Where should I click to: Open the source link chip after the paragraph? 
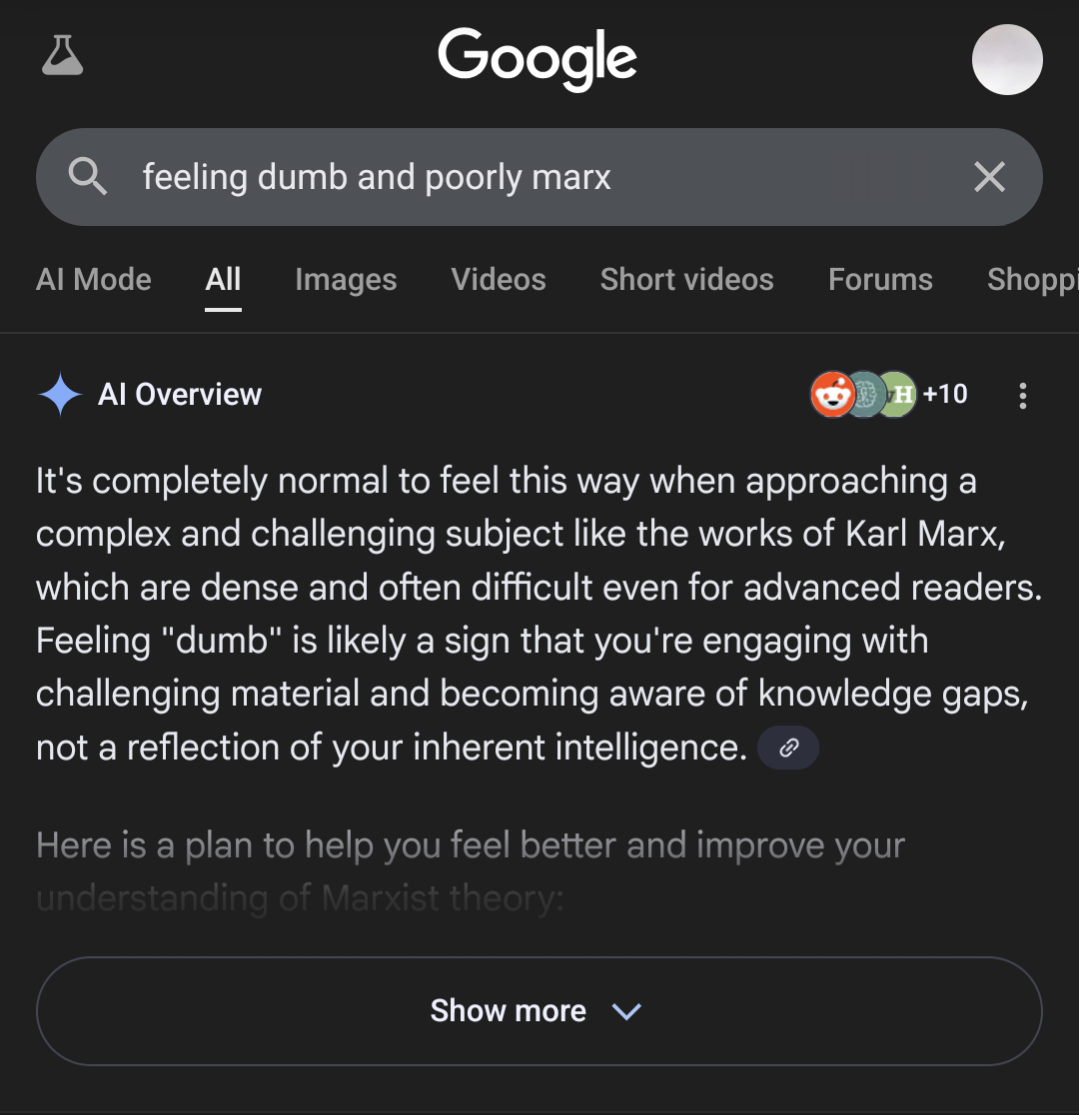pos(788,748)
